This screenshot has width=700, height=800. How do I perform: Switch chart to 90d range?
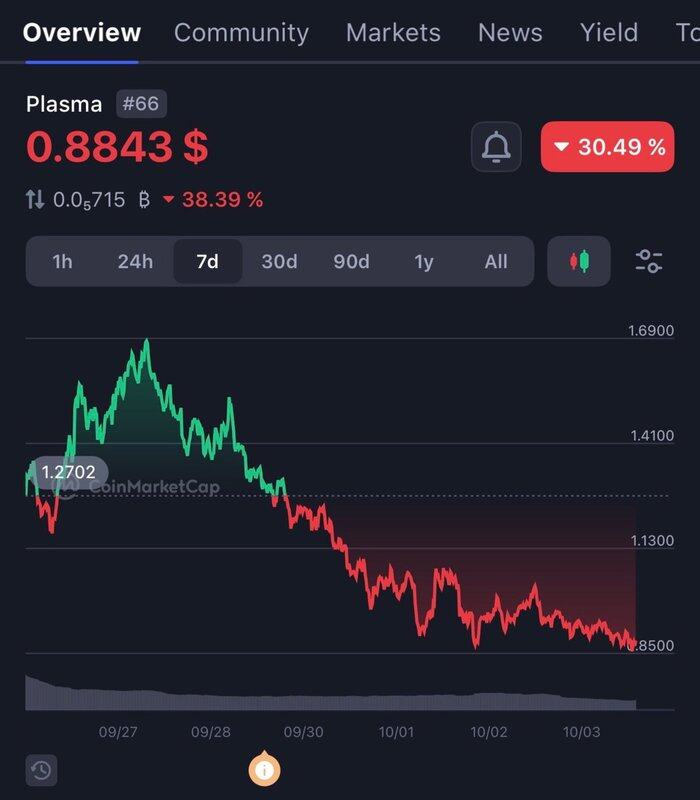tap(351, 262)
